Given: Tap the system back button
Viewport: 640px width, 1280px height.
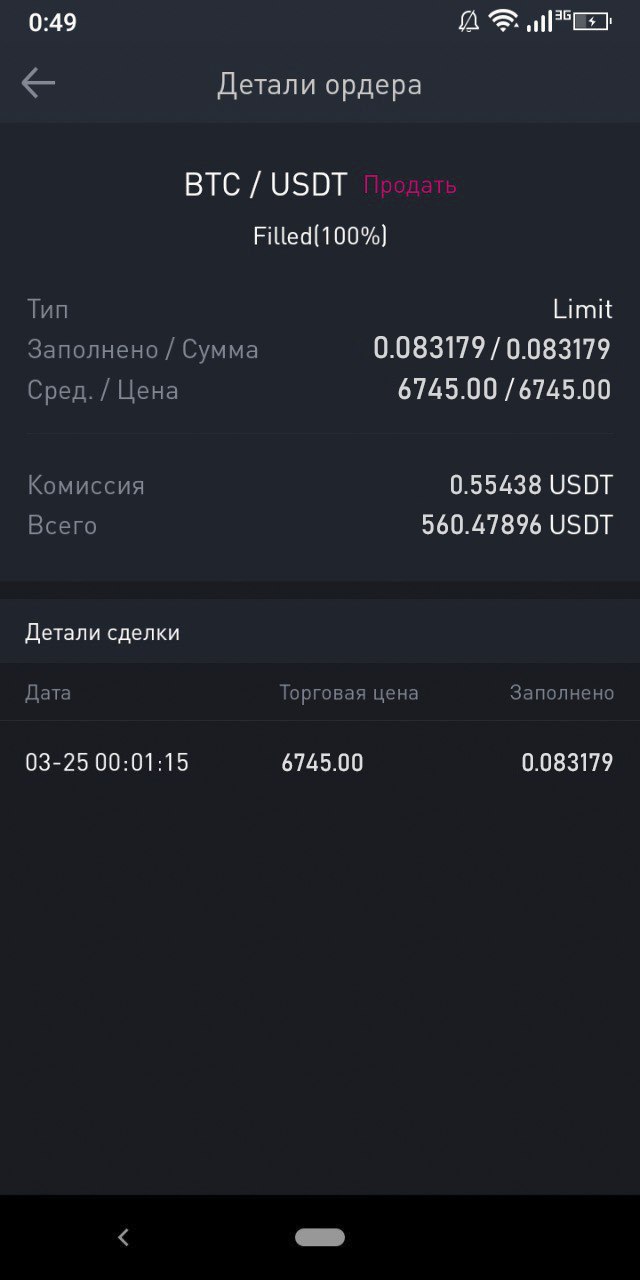Looking at the screenshot, I should (x=123, y=1237).
